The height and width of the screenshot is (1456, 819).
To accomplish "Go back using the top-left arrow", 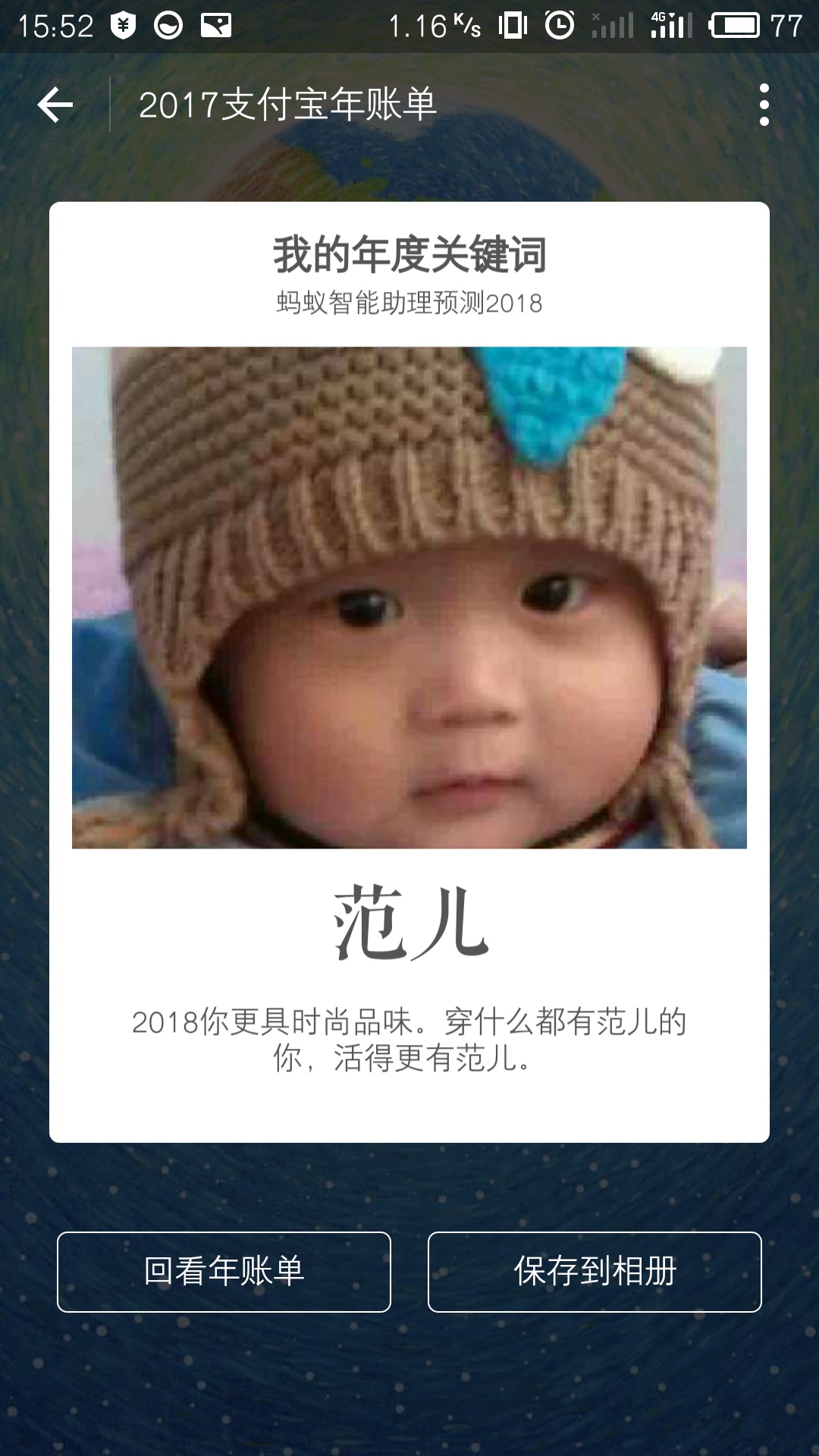I will pyautogui.click(x=55, y=105).
